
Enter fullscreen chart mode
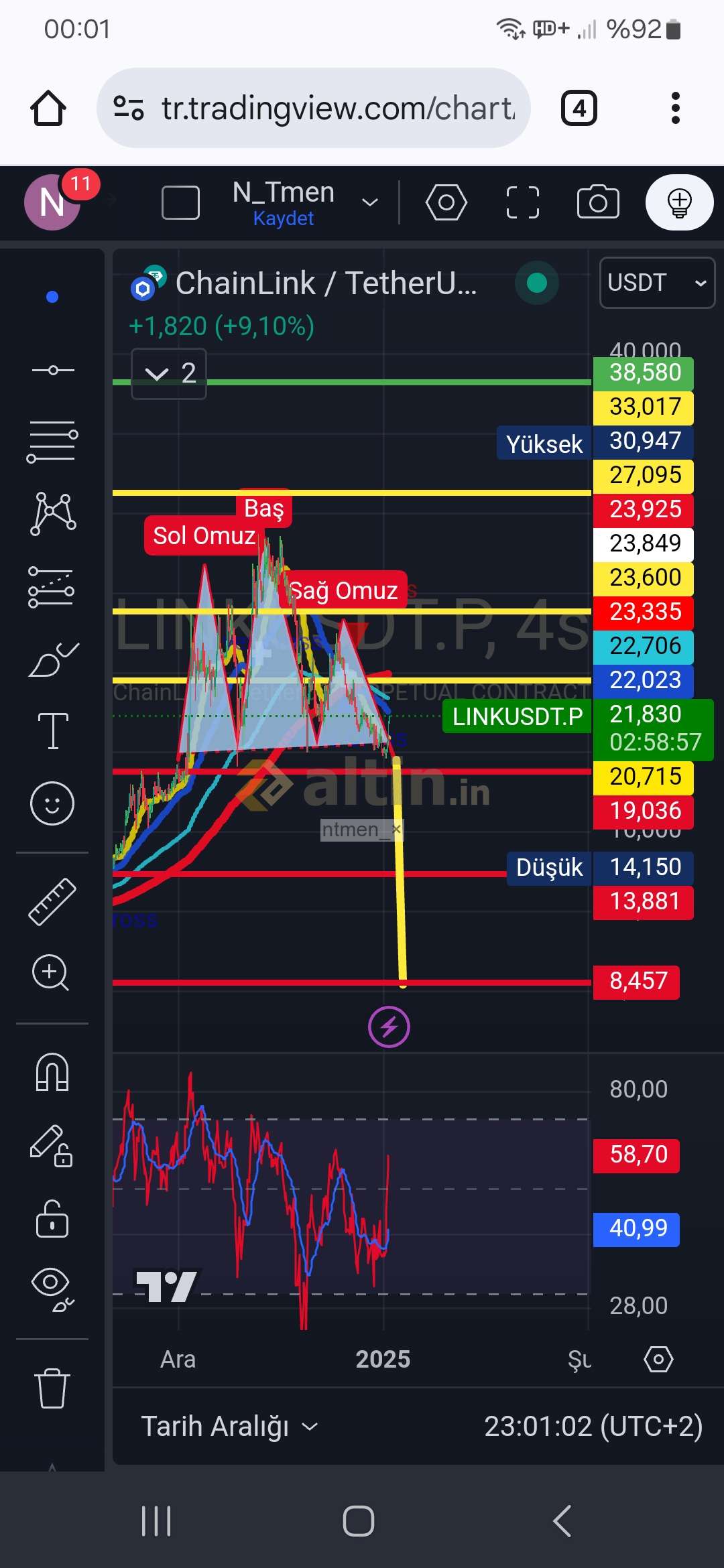point(522,202)
